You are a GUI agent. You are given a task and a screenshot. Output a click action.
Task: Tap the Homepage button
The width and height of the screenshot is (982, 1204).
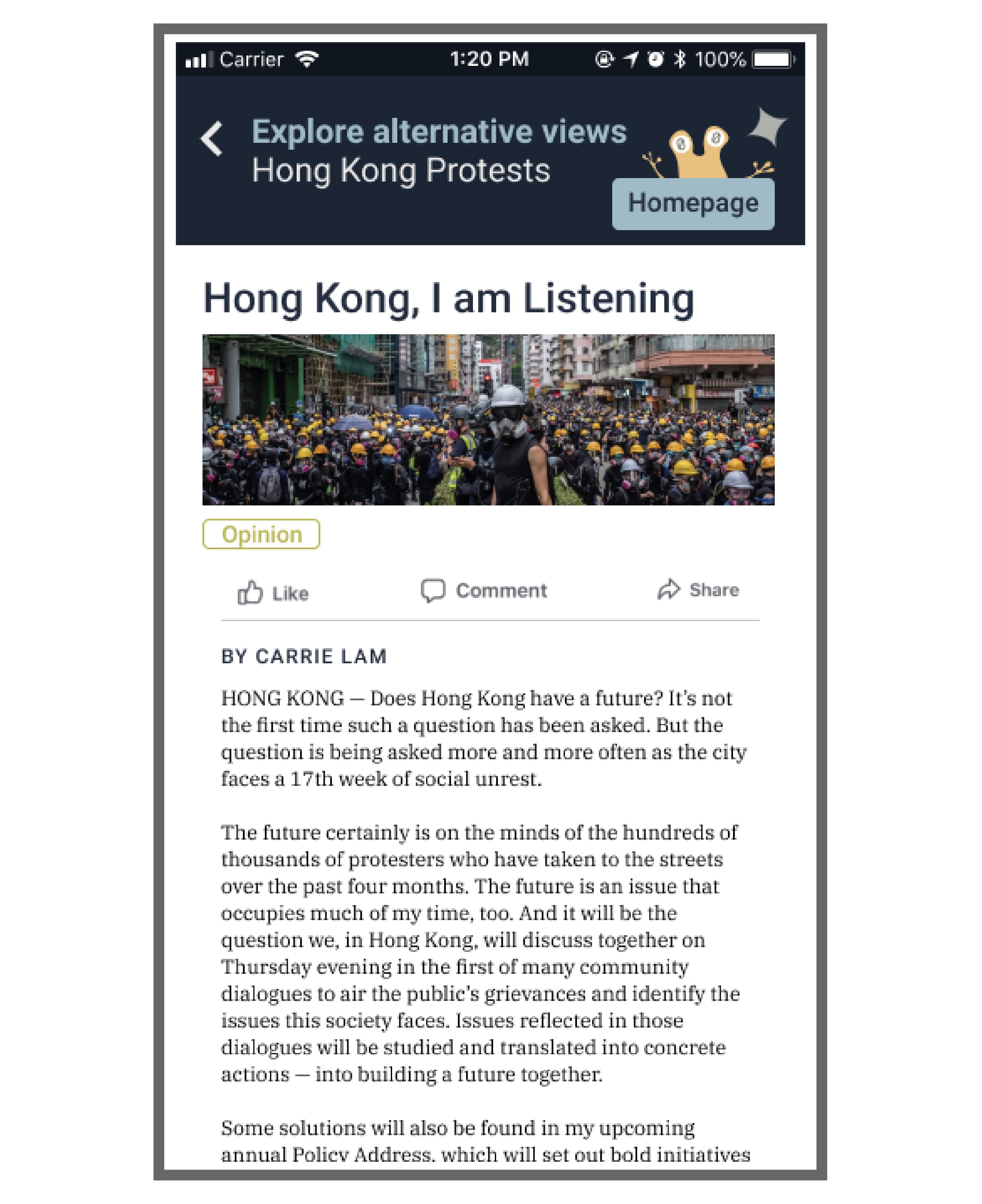[692, 204]
